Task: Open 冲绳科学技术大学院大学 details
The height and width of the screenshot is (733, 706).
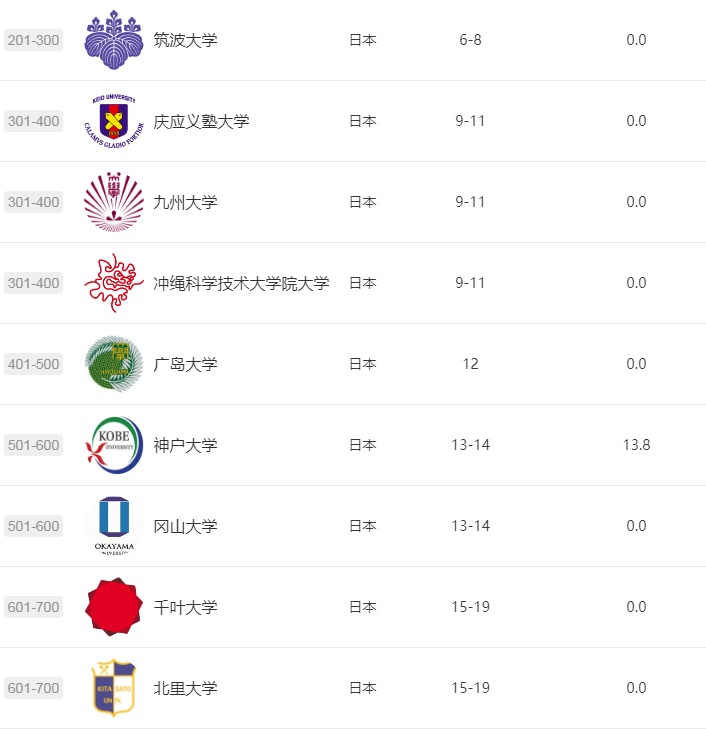Action: 241,283
